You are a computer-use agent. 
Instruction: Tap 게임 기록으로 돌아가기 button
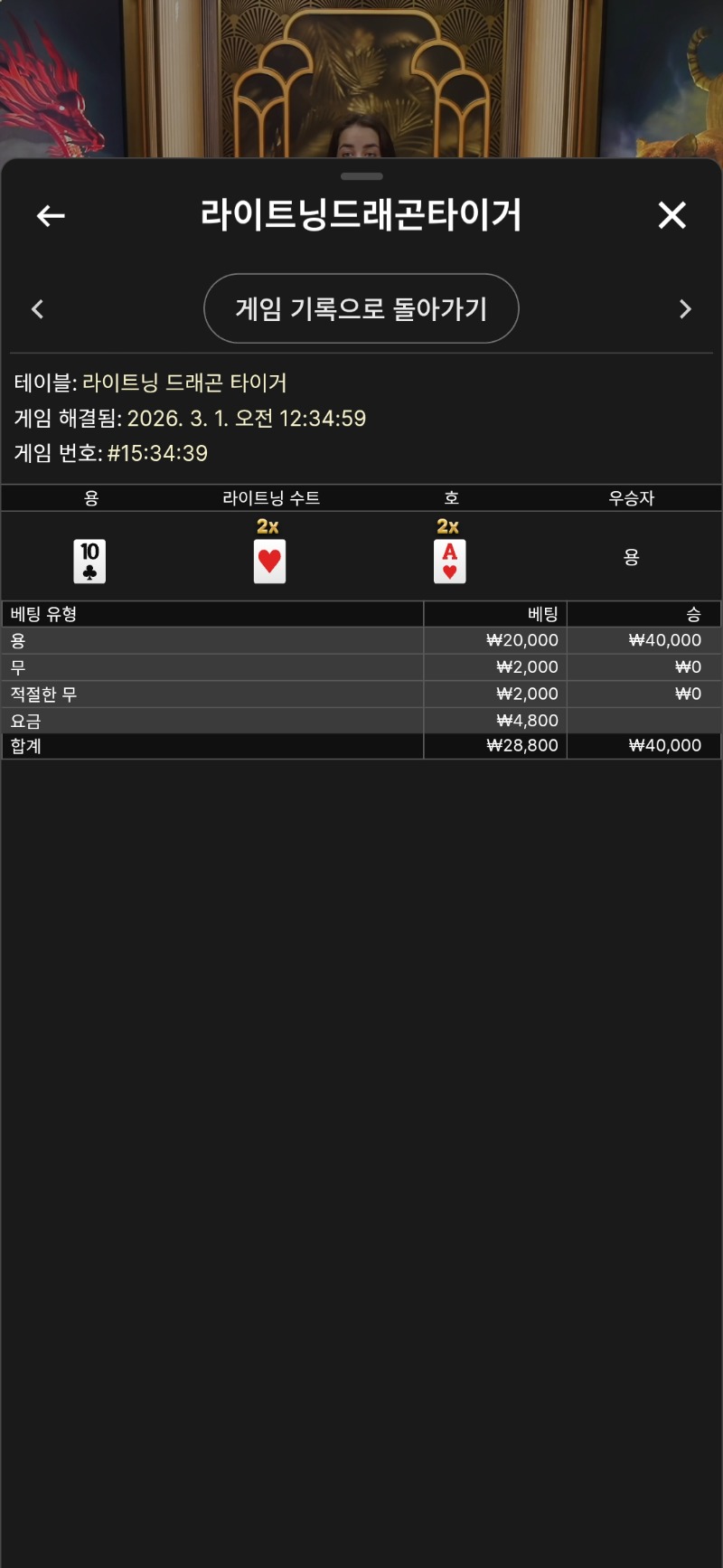click(361, 308)
